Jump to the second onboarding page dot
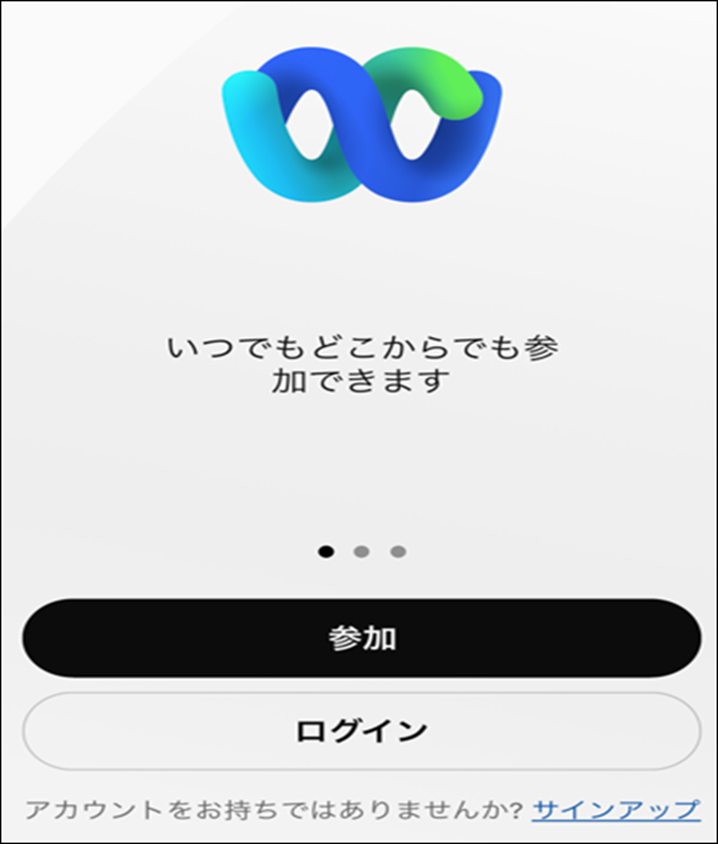This screenshot has width=718, height=844. coord(362,551)
